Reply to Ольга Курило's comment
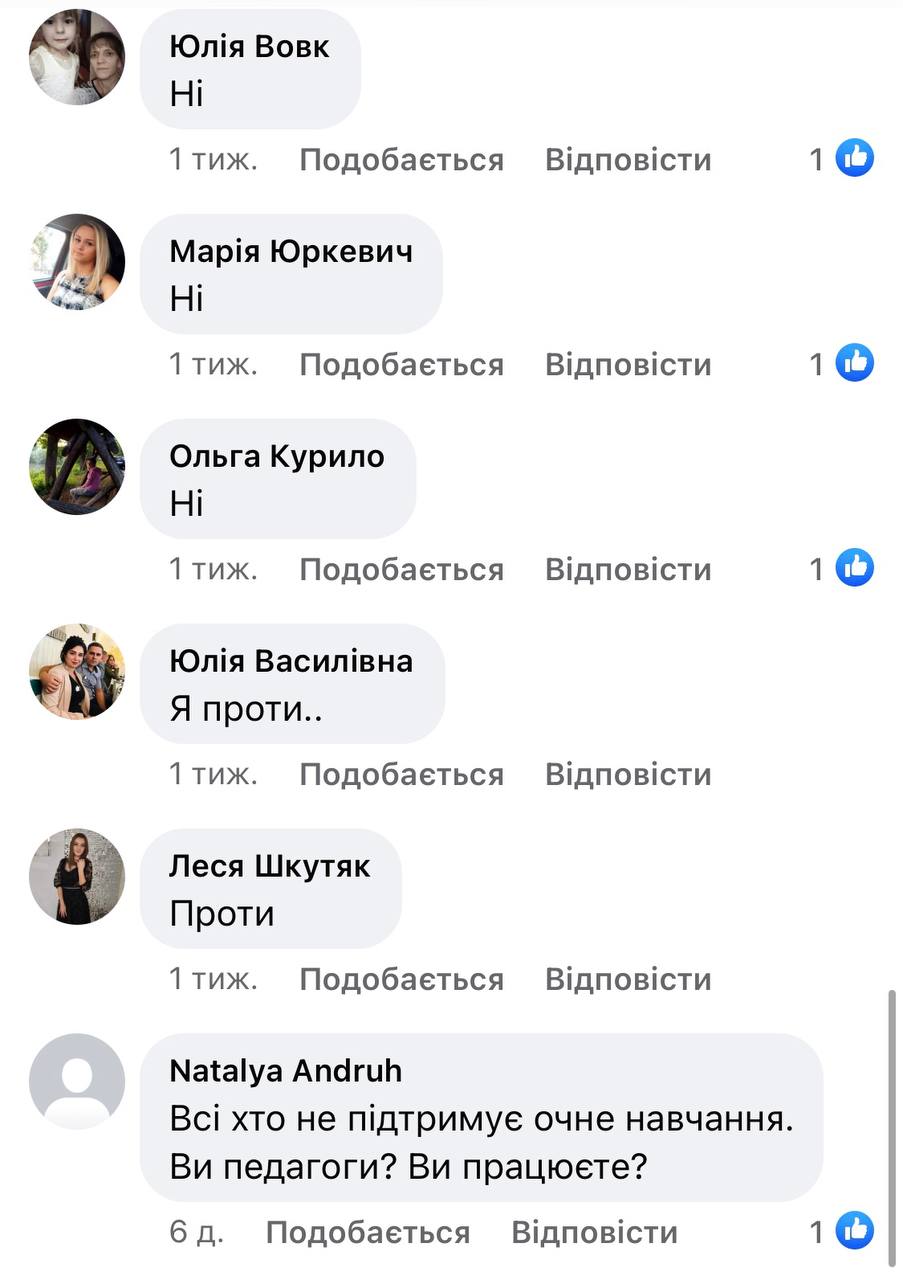This screenshot has width=903, height=1280. pos(628,570)
